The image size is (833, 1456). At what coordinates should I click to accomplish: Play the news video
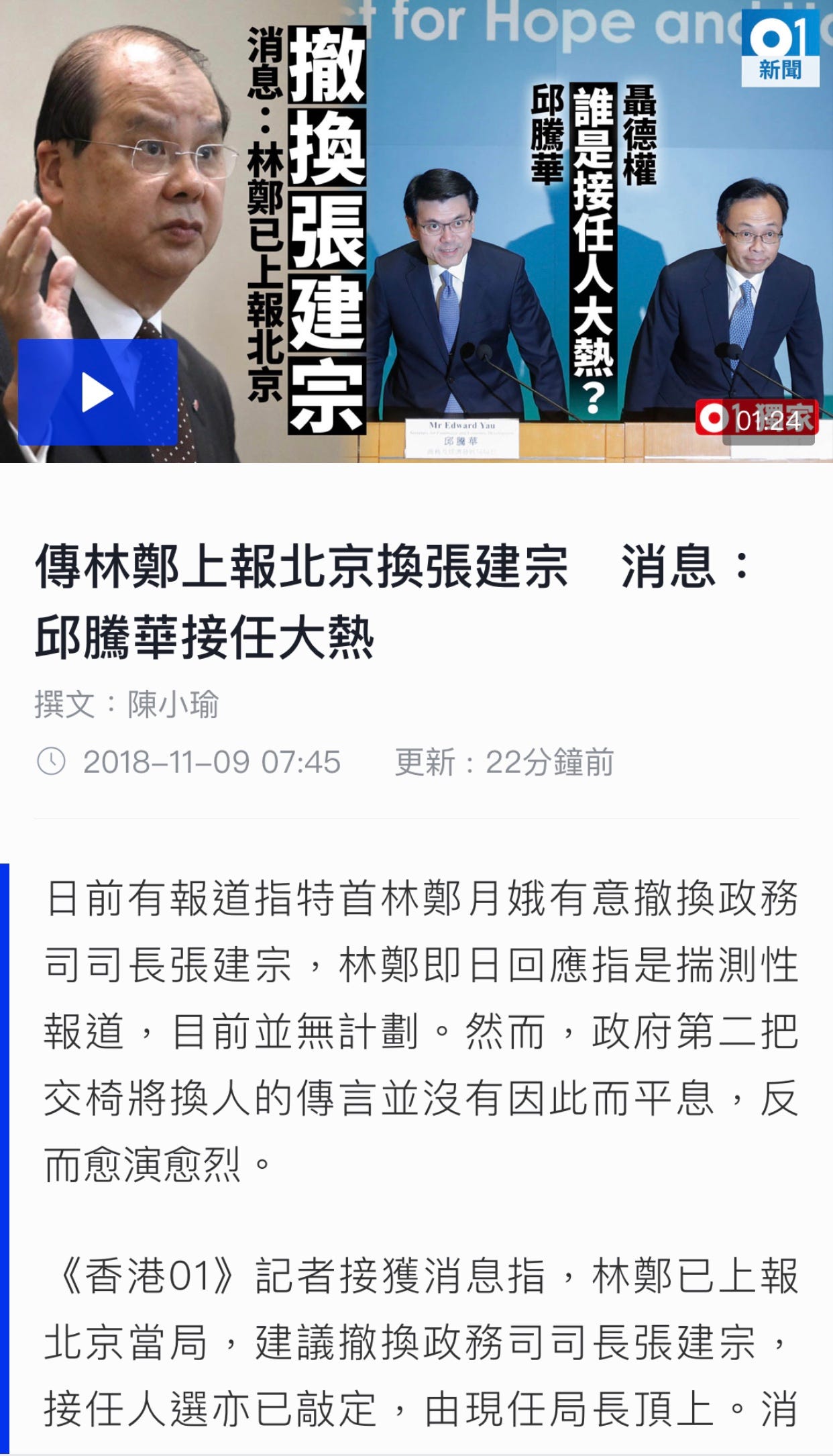point(98,393)
